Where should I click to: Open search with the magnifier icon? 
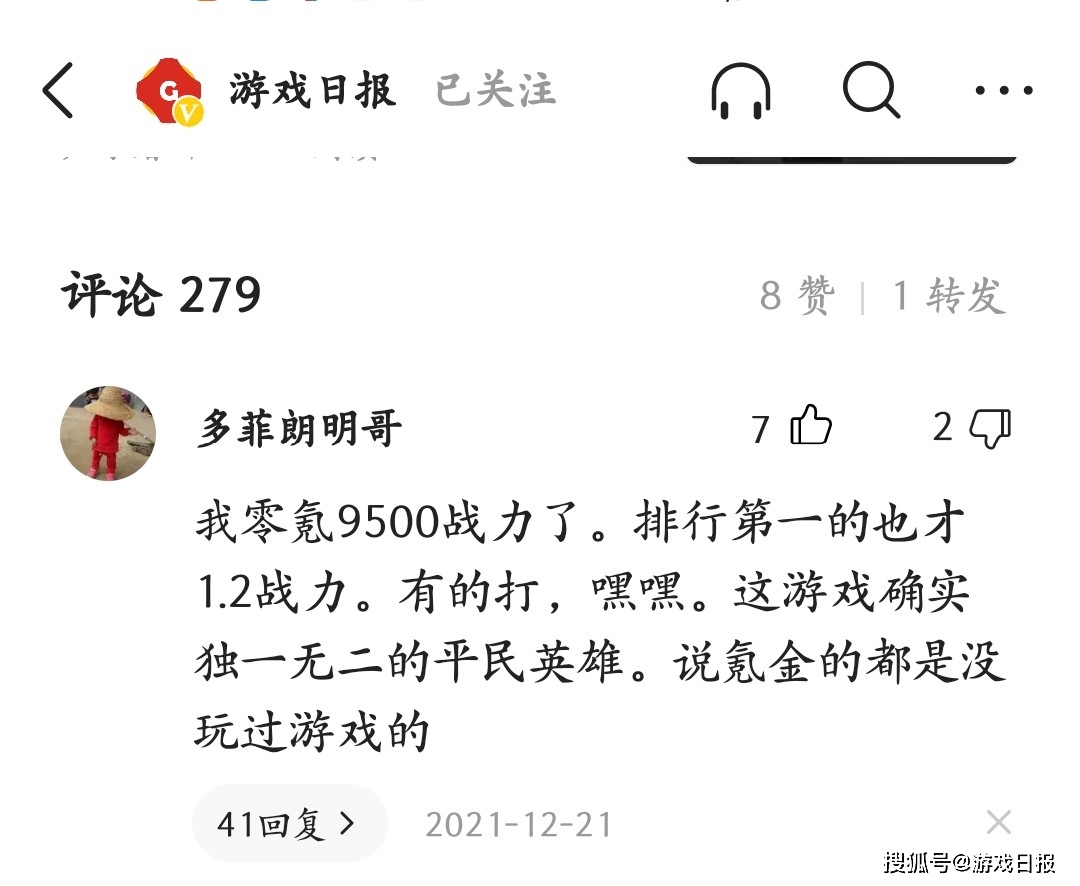click(871, 91)
